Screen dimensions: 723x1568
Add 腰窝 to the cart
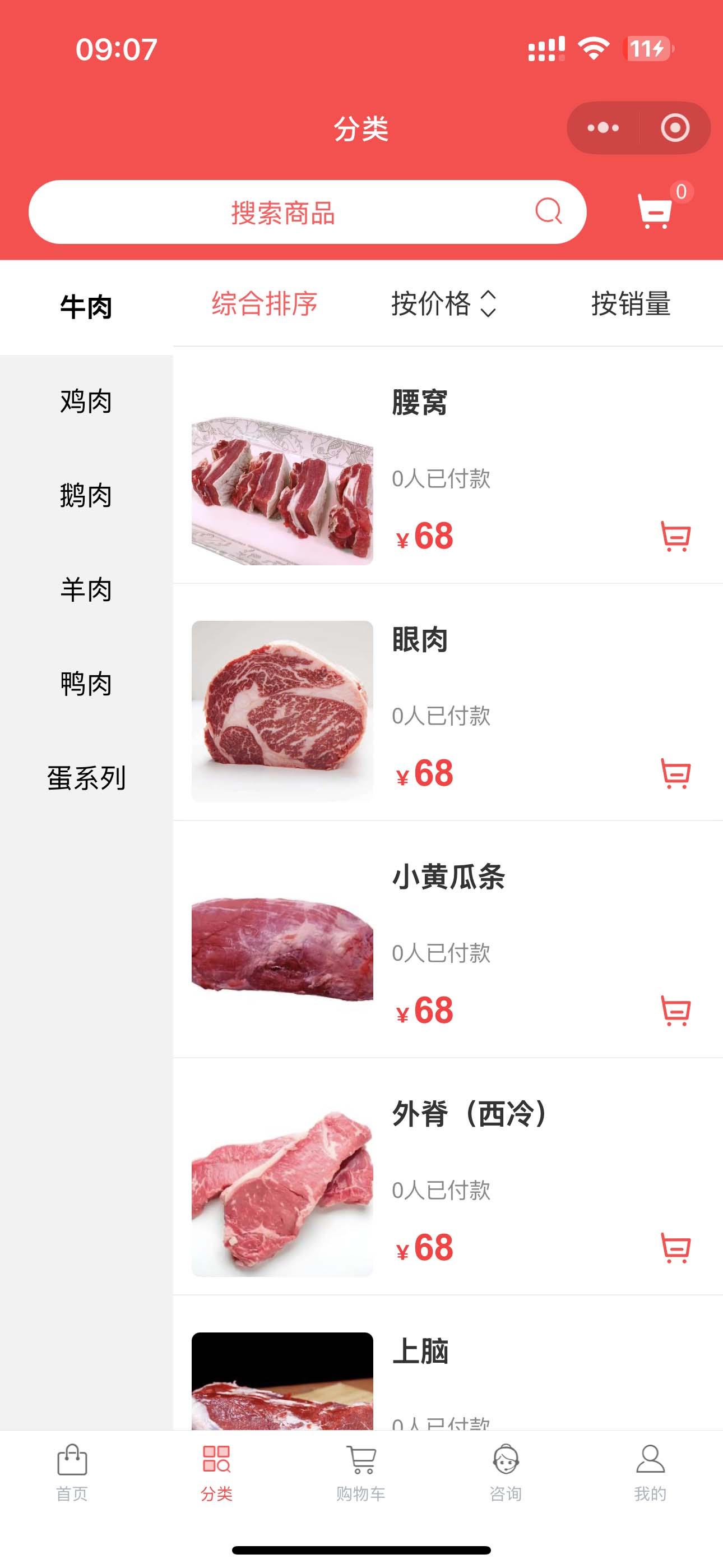[675, 536]
